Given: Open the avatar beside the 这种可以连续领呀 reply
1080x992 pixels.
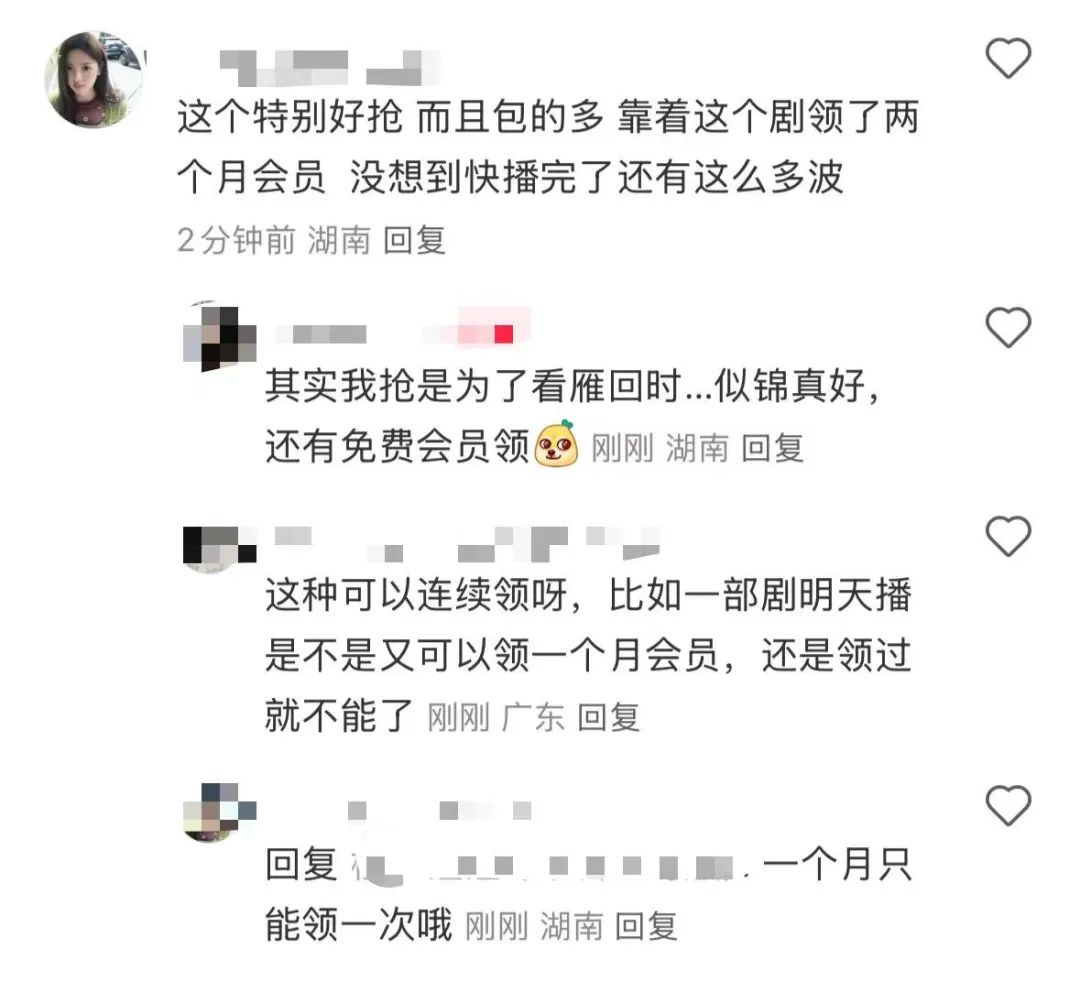Looking at the screenshot, I should (216, 546).
